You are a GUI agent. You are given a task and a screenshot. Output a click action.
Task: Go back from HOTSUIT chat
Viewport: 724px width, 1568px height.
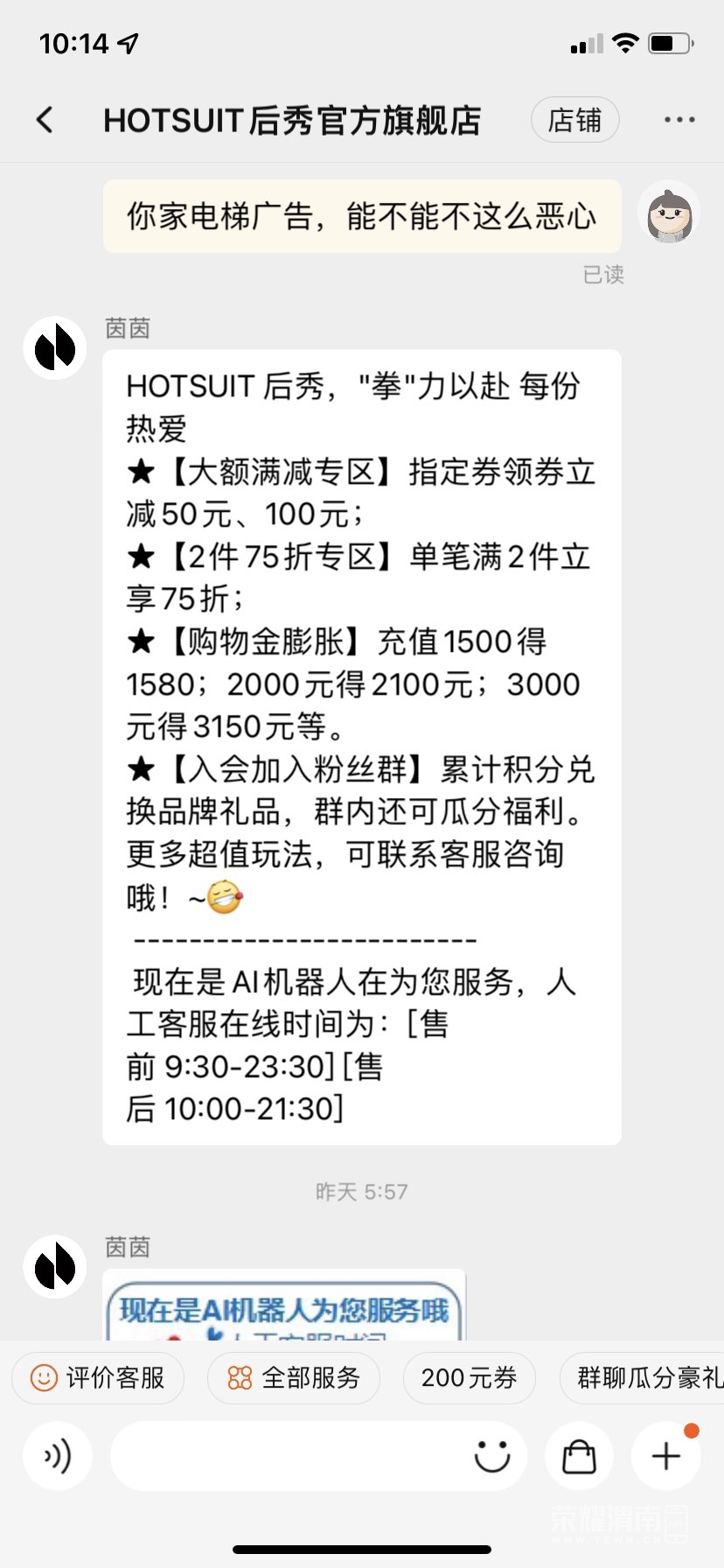tap(45, 120)
